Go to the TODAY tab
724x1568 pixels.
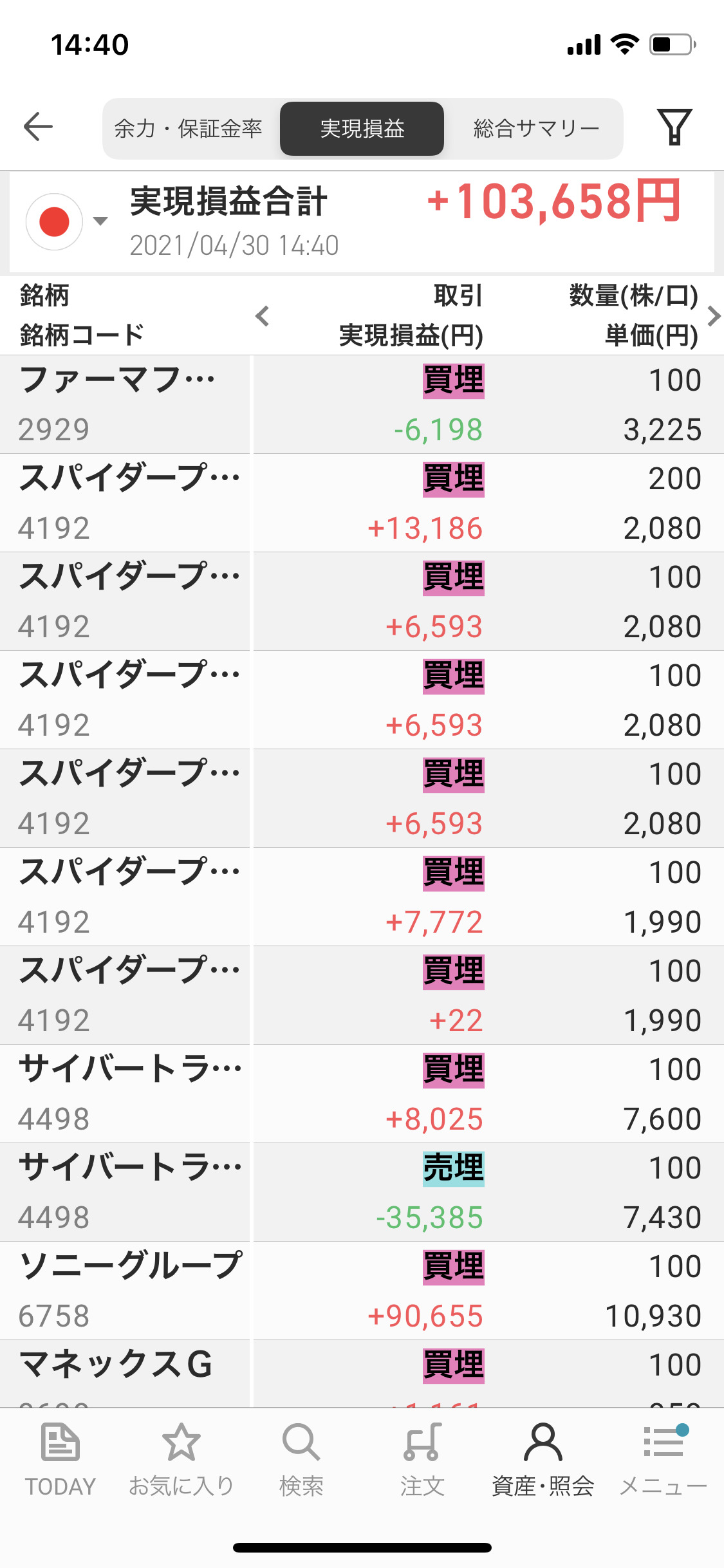[60, 1460]
